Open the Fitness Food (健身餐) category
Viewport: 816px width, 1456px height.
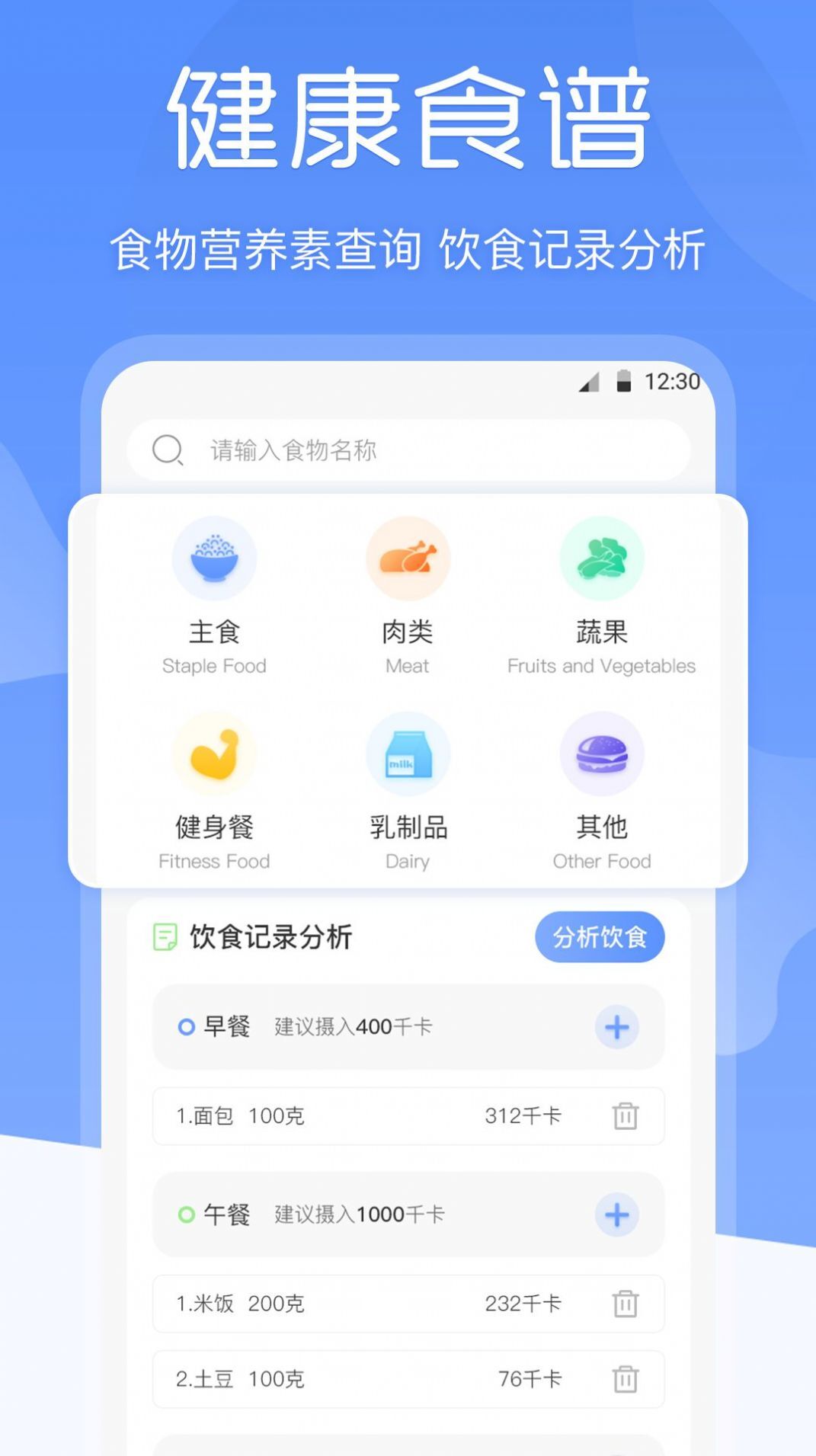click(214, 754)
